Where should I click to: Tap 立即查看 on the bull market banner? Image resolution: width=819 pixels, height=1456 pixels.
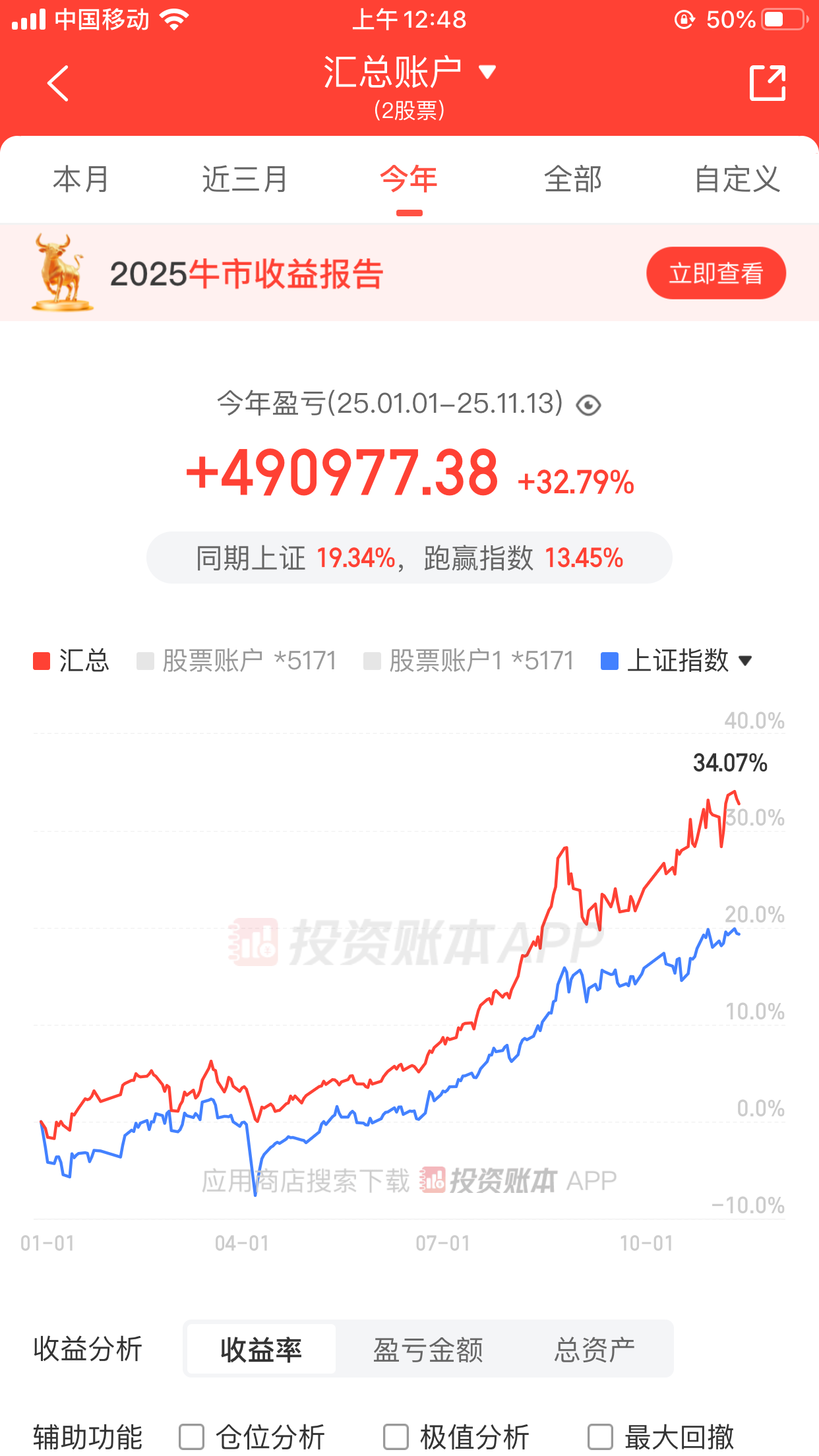pyautogui.click(x=715, y=273)
